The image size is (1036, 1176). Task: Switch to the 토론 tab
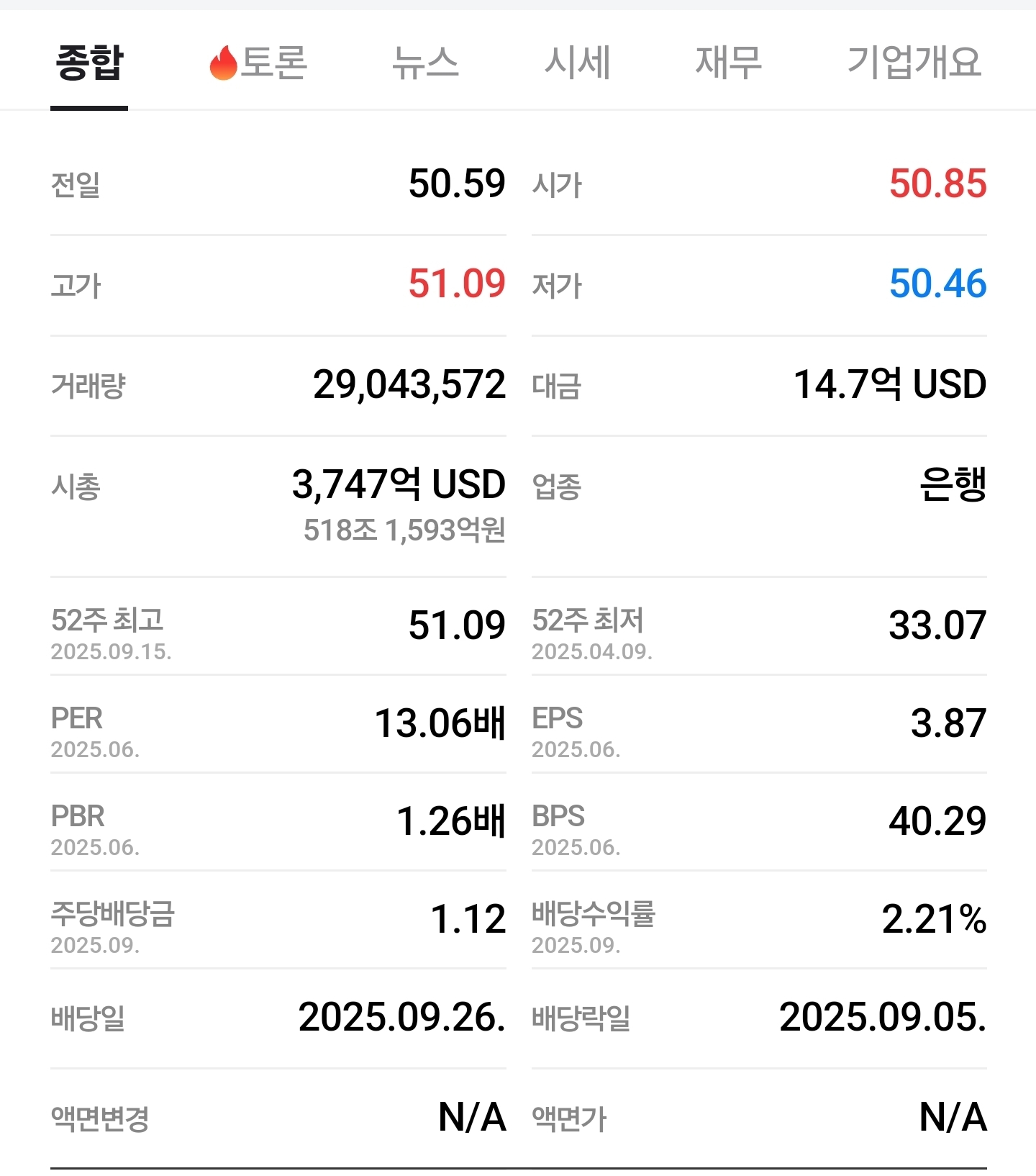tap(259, 63)
